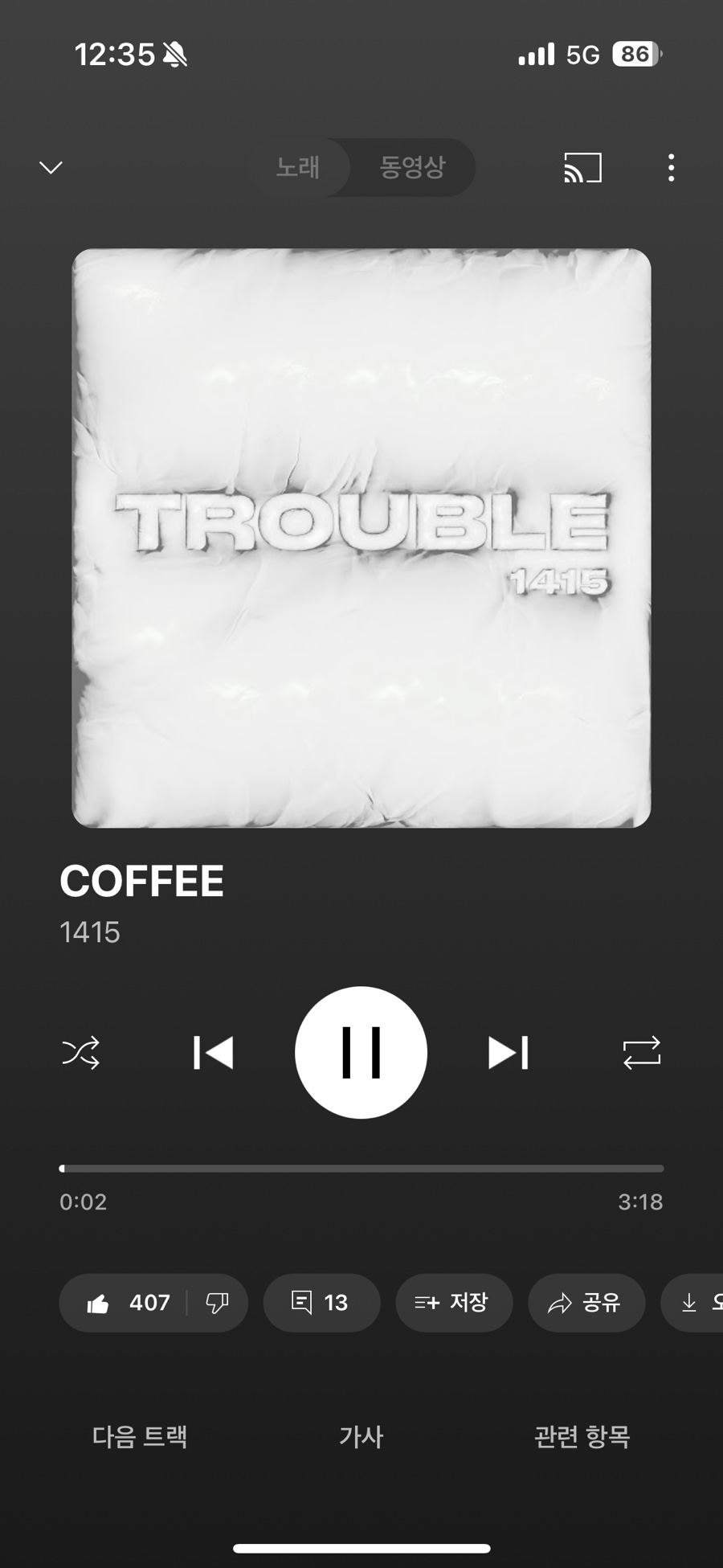Open the 13 comments
This screenshot has width=723, height=1568.
point(321,1303)
